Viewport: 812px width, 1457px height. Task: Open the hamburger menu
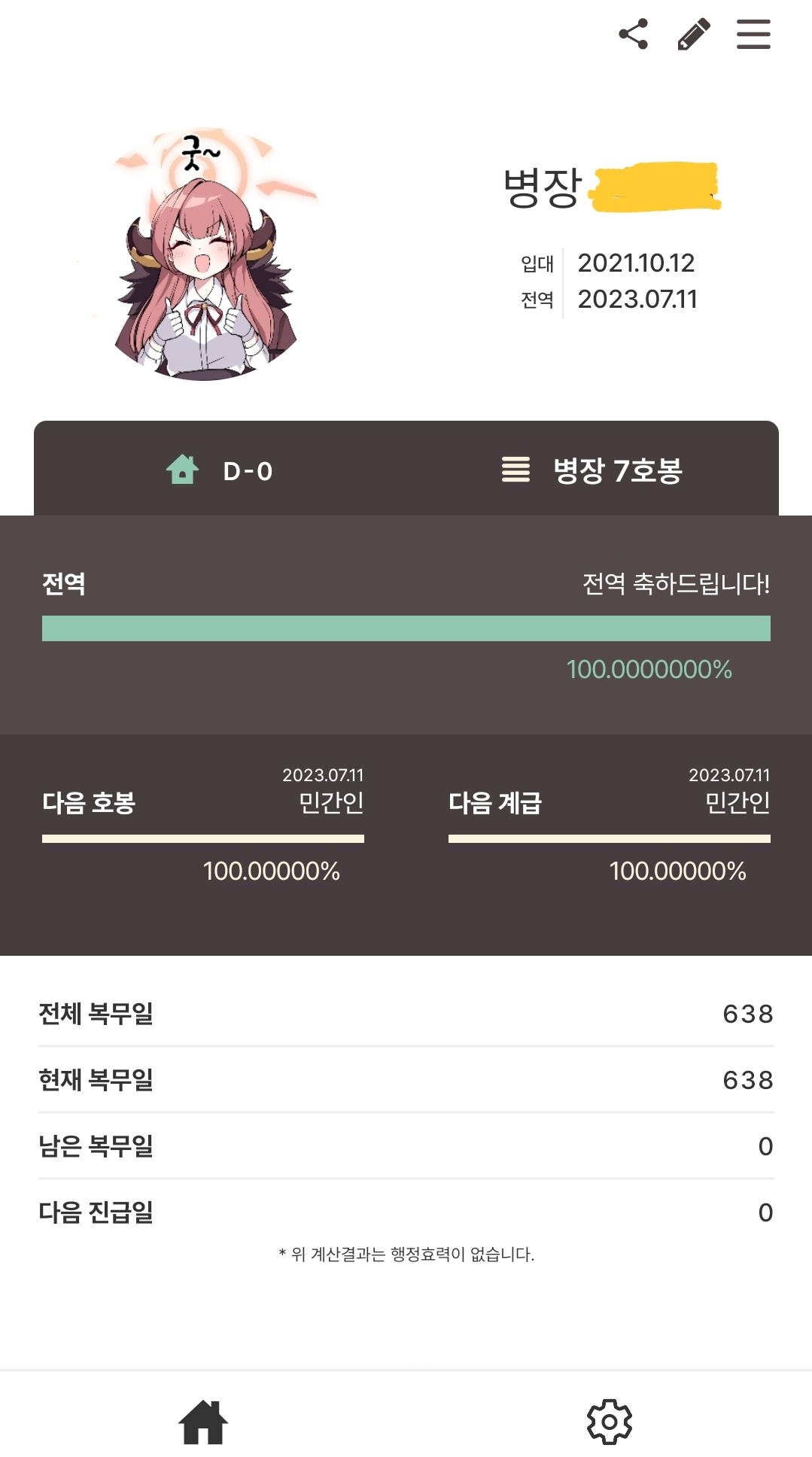tap(753, 34)
